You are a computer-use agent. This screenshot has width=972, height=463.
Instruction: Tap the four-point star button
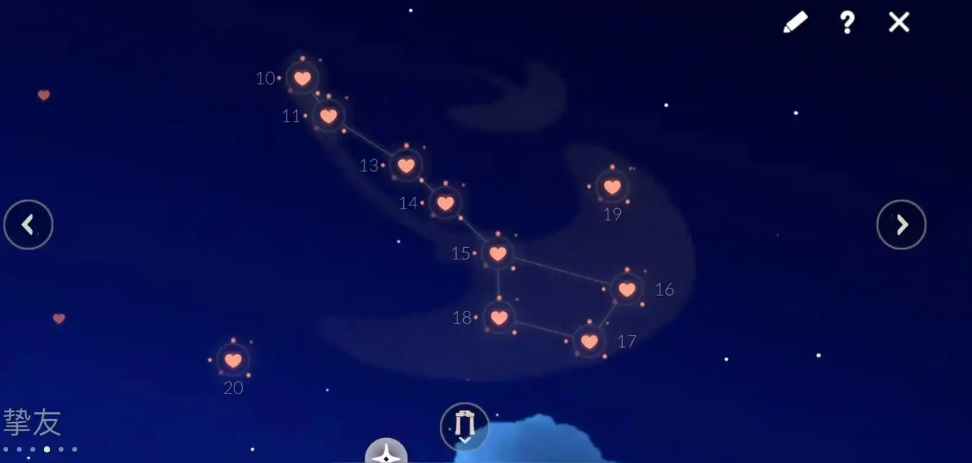pos(386,453)
